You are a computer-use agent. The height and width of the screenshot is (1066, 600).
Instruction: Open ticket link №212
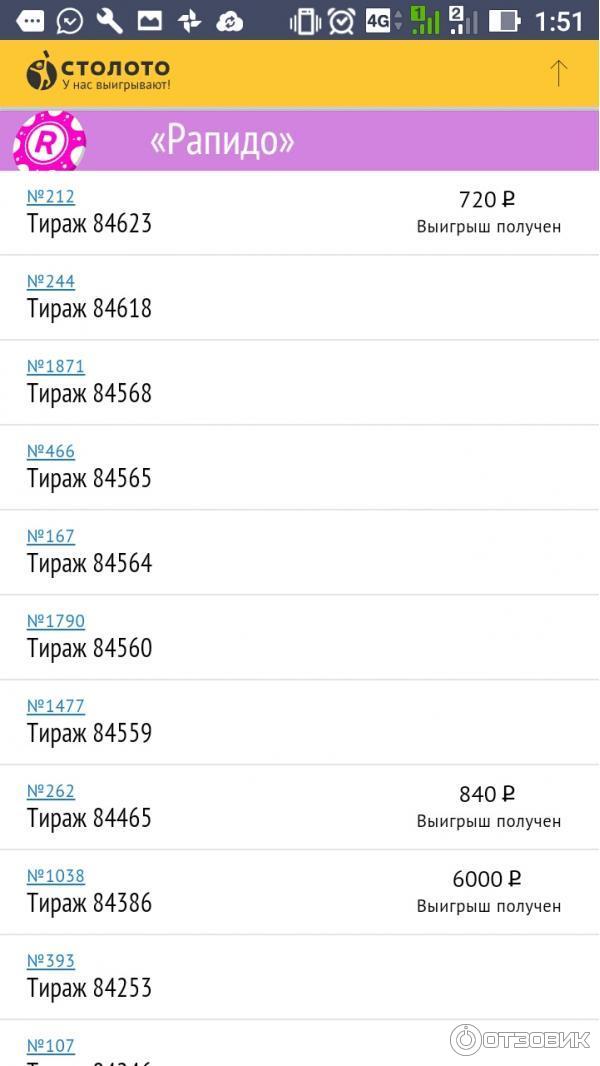point(51,196)
